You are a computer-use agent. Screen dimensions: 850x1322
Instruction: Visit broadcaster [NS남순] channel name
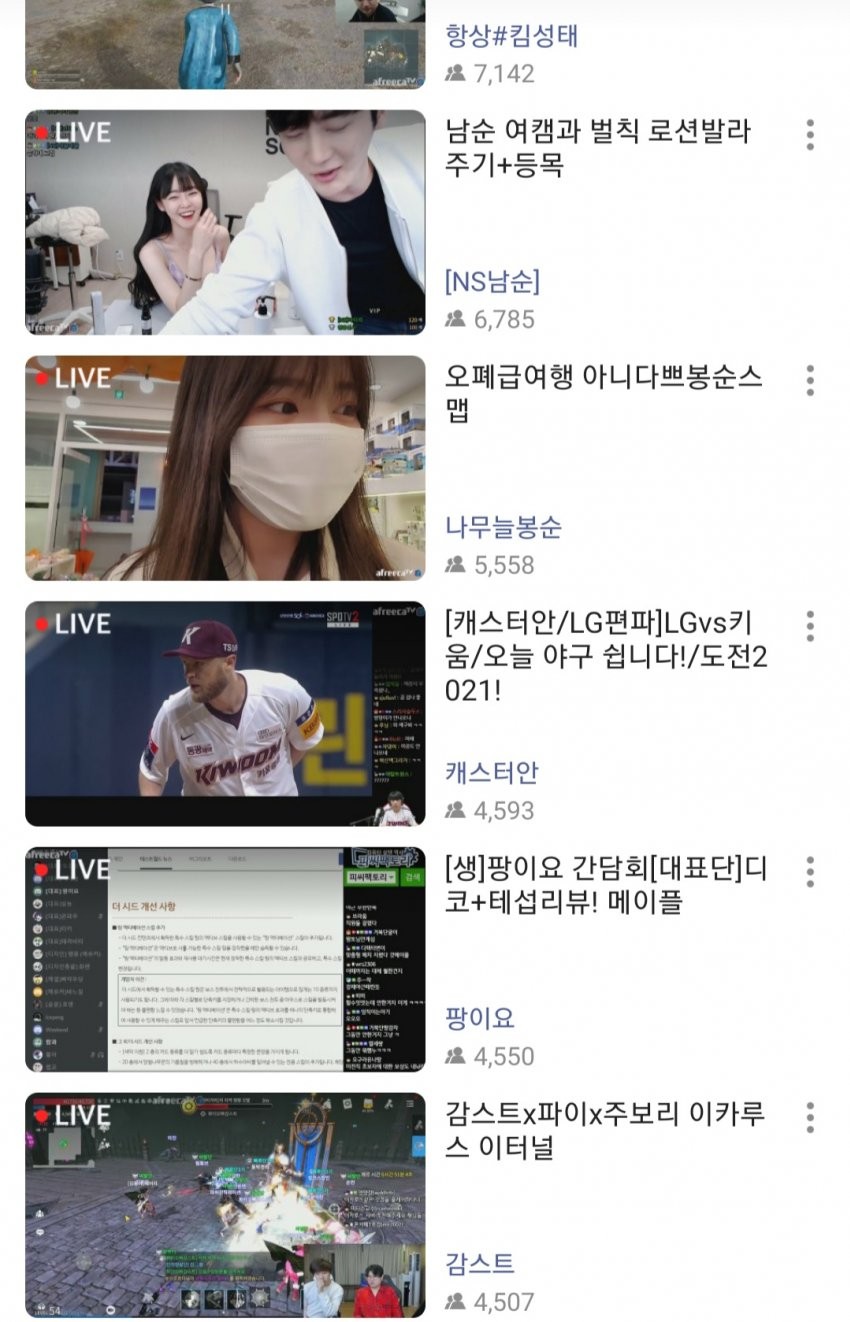click(492, 281)
